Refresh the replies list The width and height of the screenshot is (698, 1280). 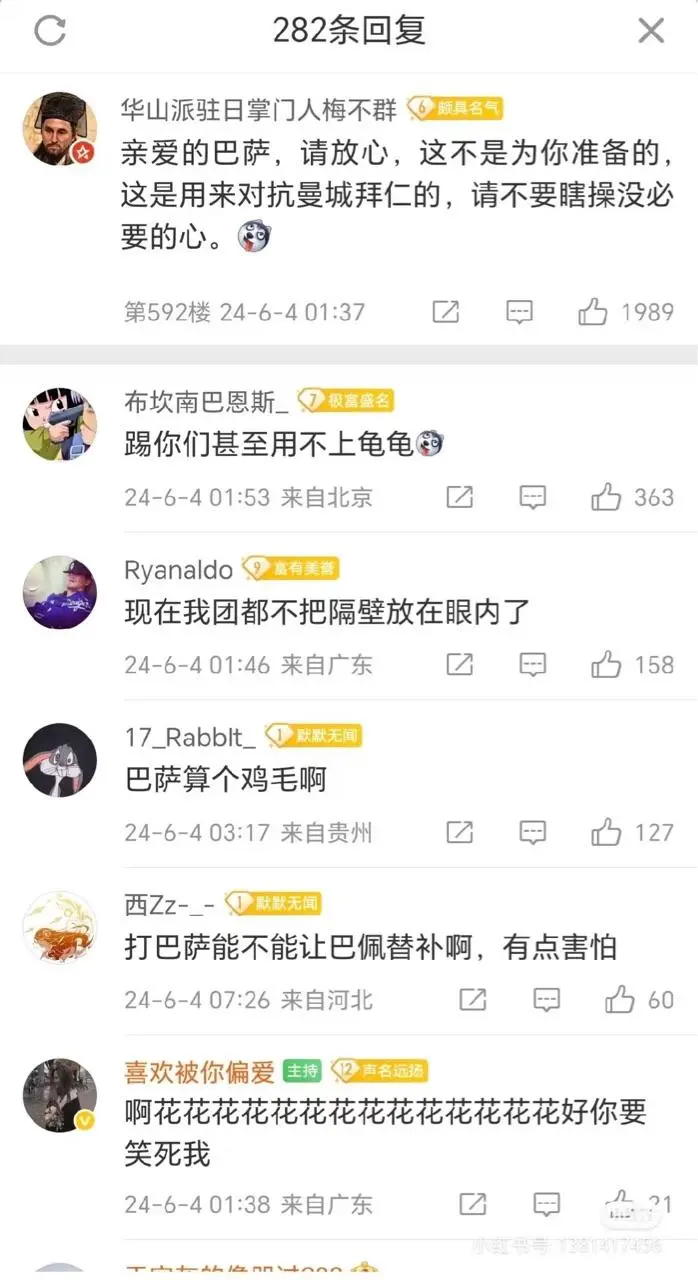tap(49, 31)
